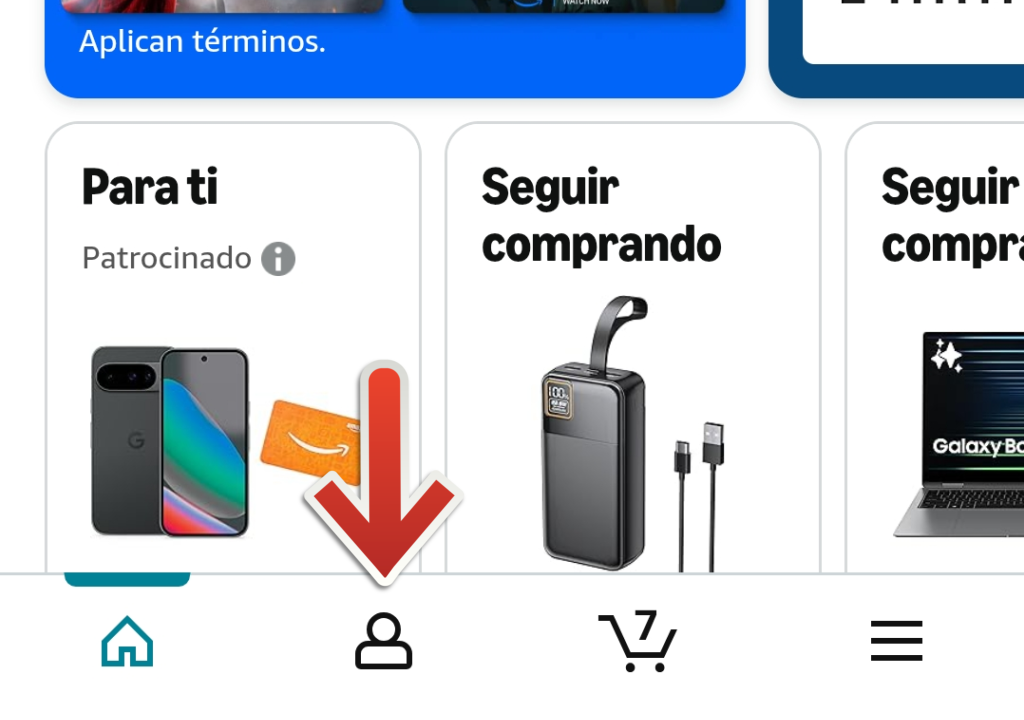The height and width of the screenshot is (720, 1024).
Task: Open the Home tab
Action: pos(127,641)
